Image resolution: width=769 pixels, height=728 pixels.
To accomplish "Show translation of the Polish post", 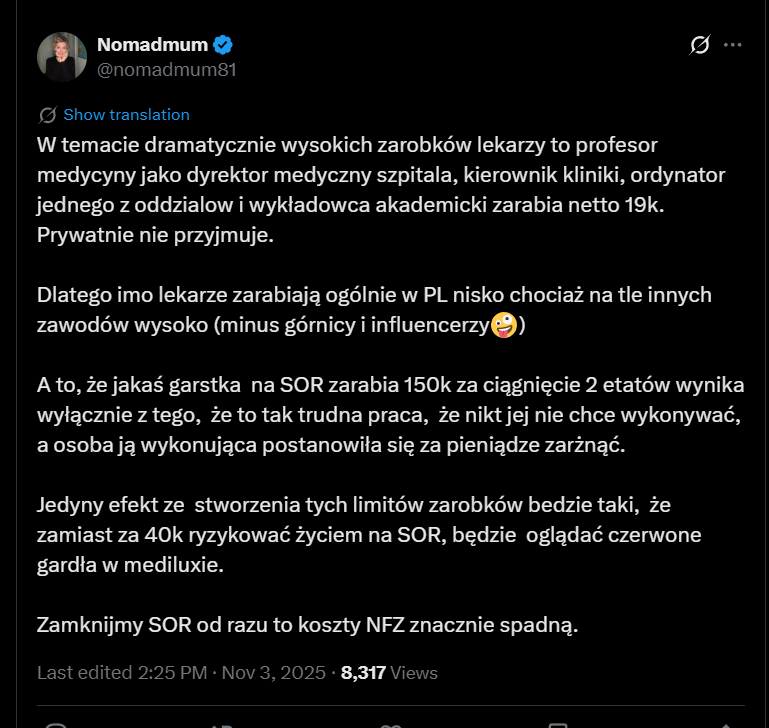I will coord(126,114).
